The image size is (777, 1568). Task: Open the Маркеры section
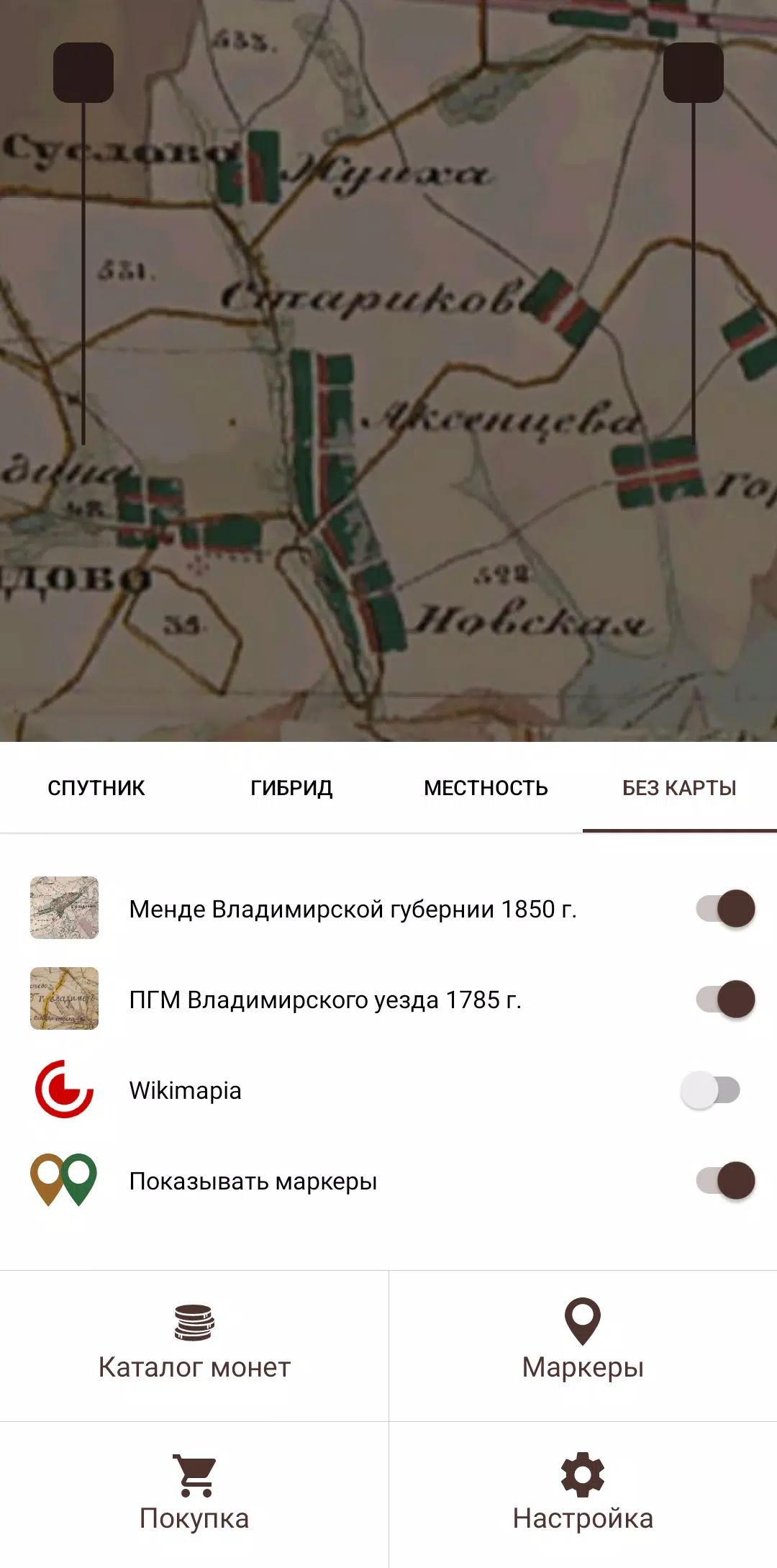point(583,1346)
